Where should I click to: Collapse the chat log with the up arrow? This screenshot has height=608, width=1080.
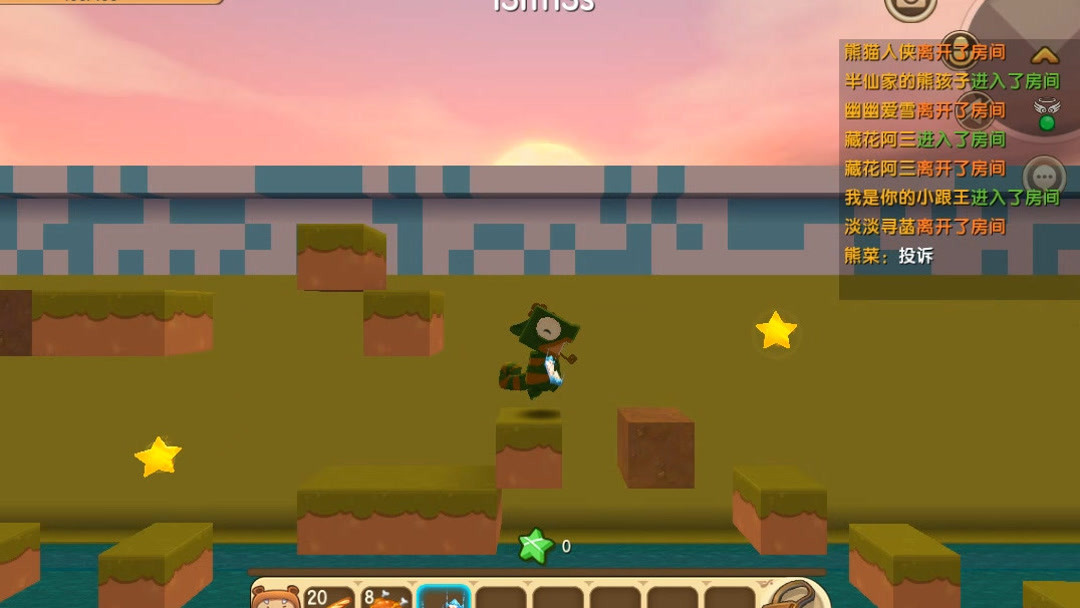coord(1045,56)
